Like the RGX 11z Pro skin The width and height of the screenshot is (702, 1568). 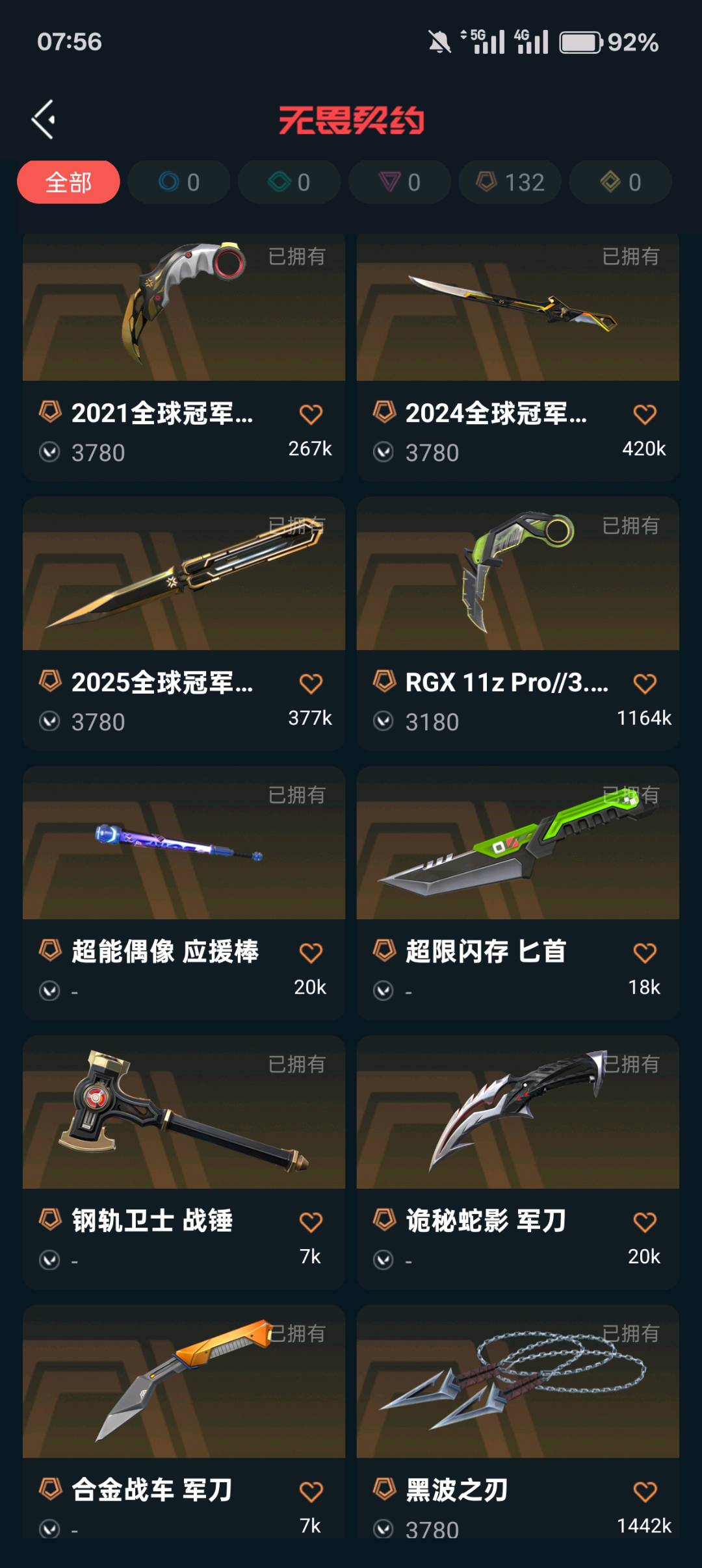pyautogui.click(x=645, y=683)
